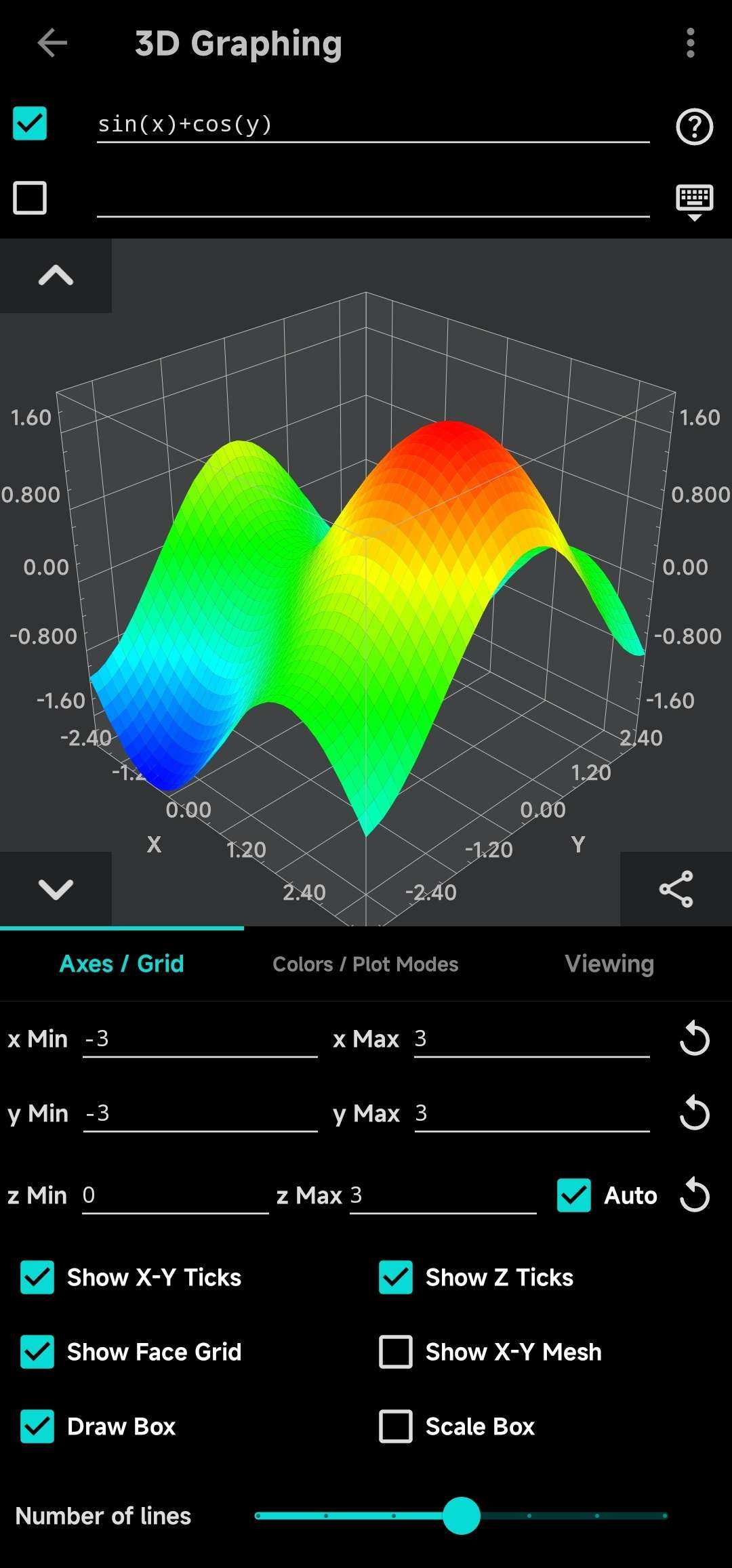Edit the x Min value field
732x1568 pixels.
(x=200, y=1039)
